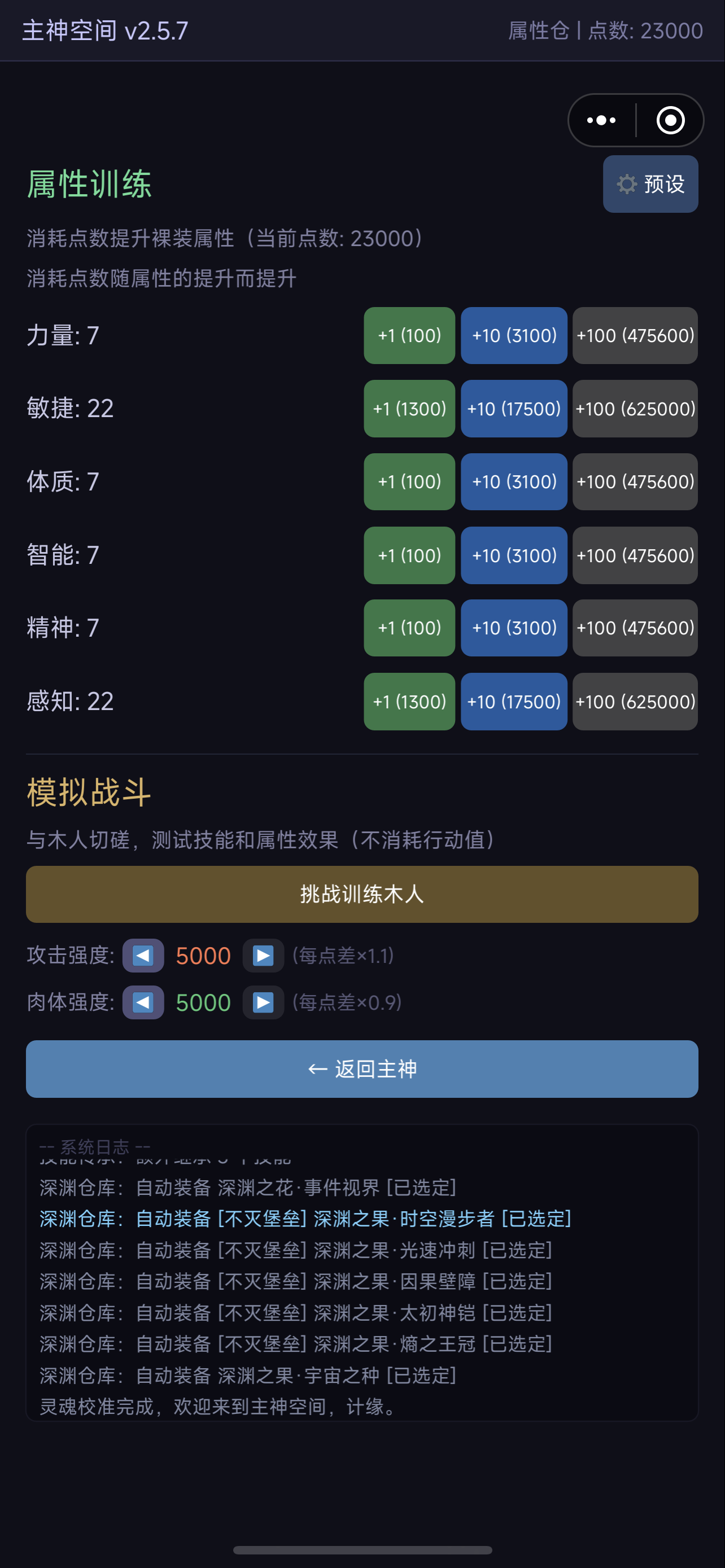Screen dimensions: 725x1568
Task: Add +10 to 力量 for 3100 points
Action: tap(514, 335)
